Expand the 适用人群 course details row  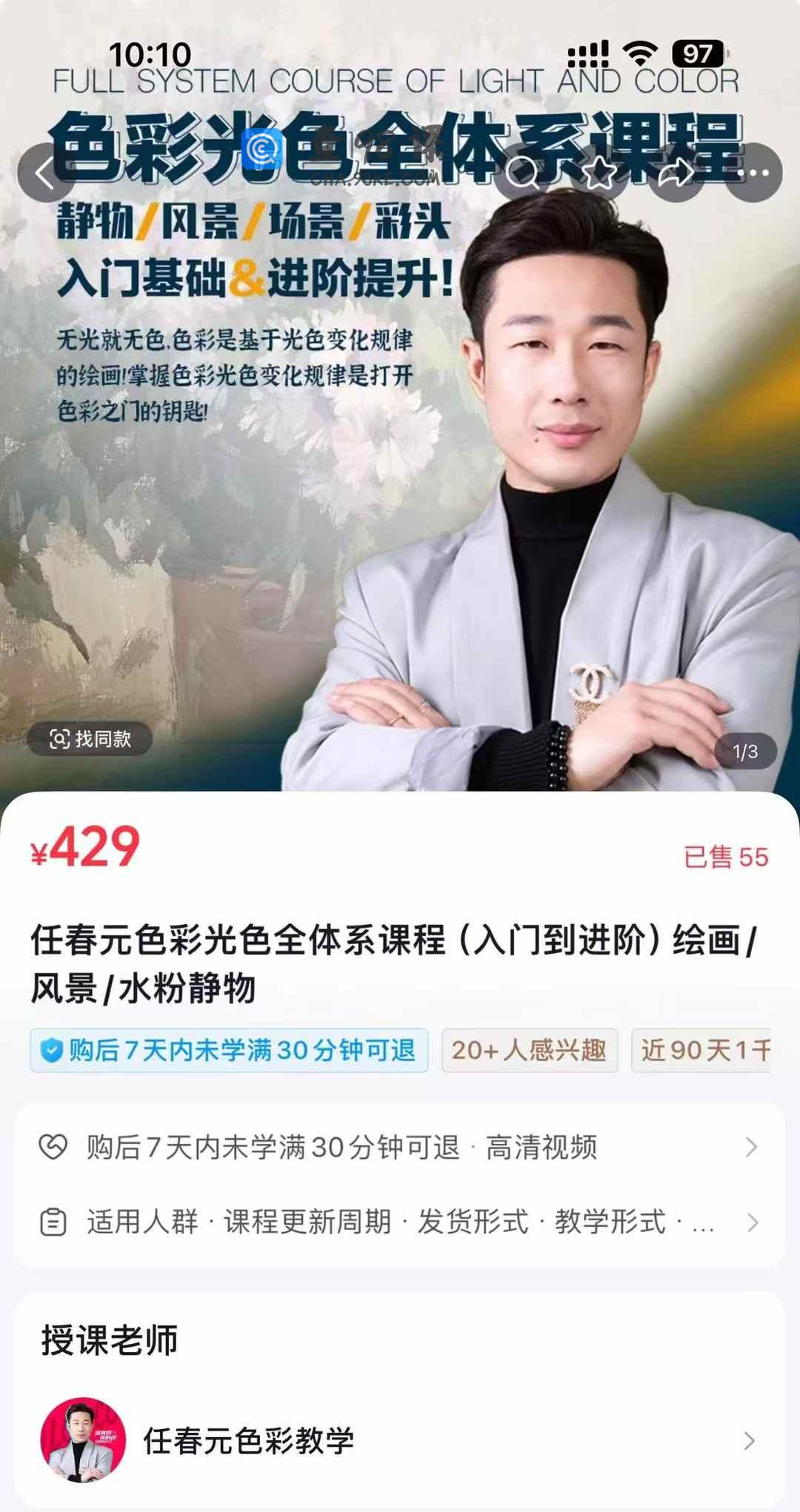pos(400,1222)
